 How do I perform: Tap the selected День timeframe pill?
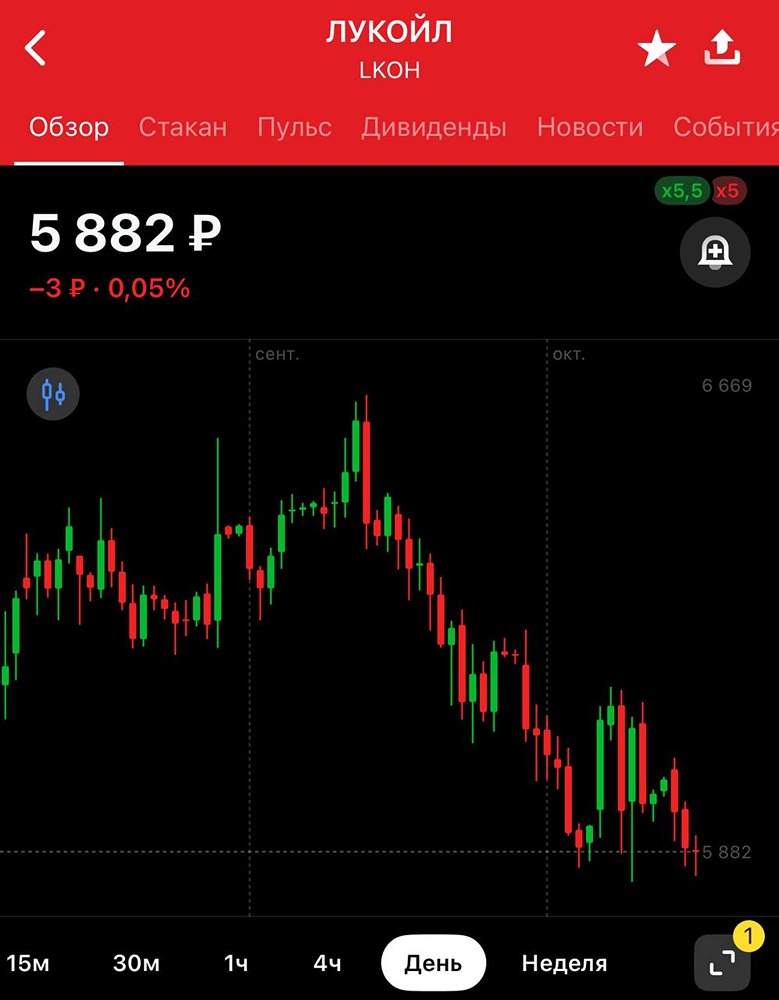[x=432, y=962]
